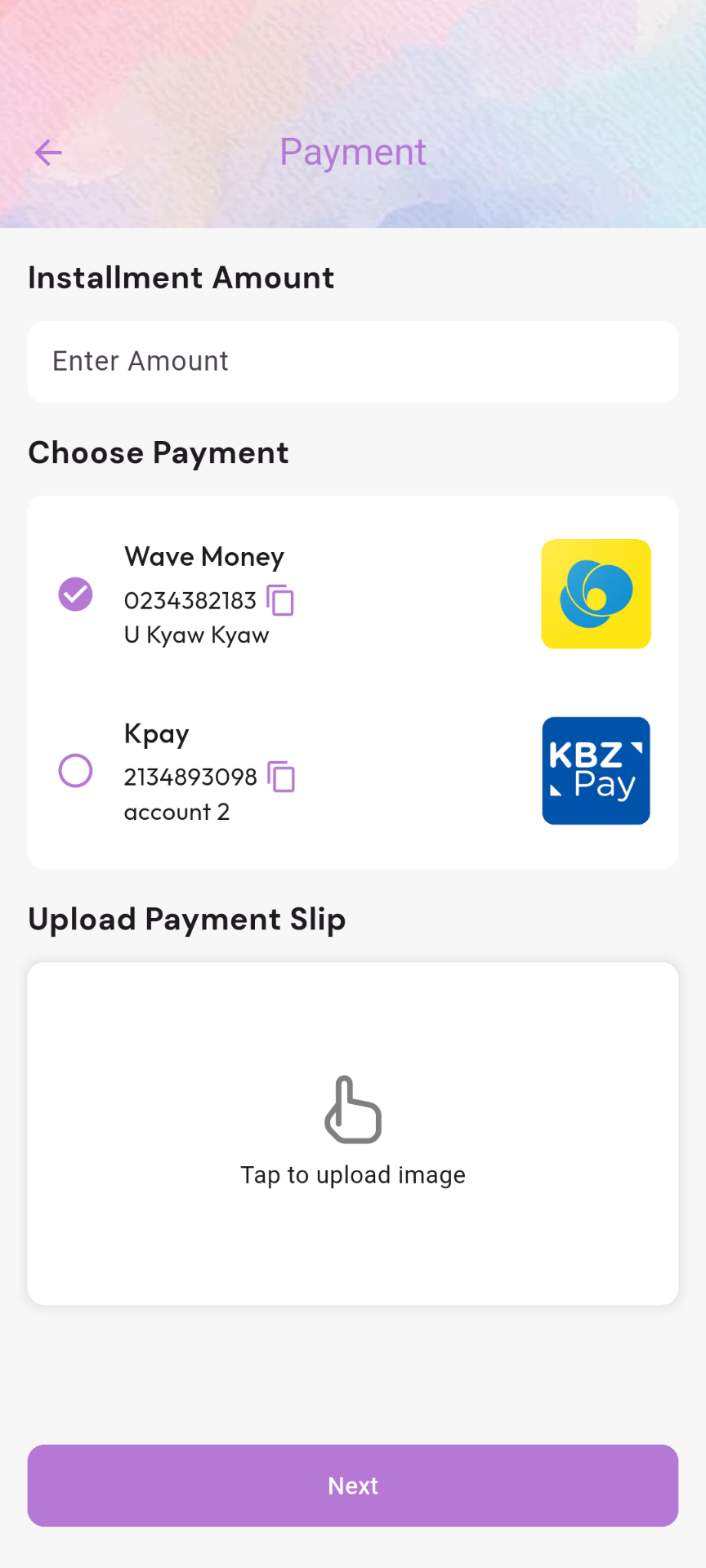Copy Kpay account number 2134893098

tap(281, 777)
